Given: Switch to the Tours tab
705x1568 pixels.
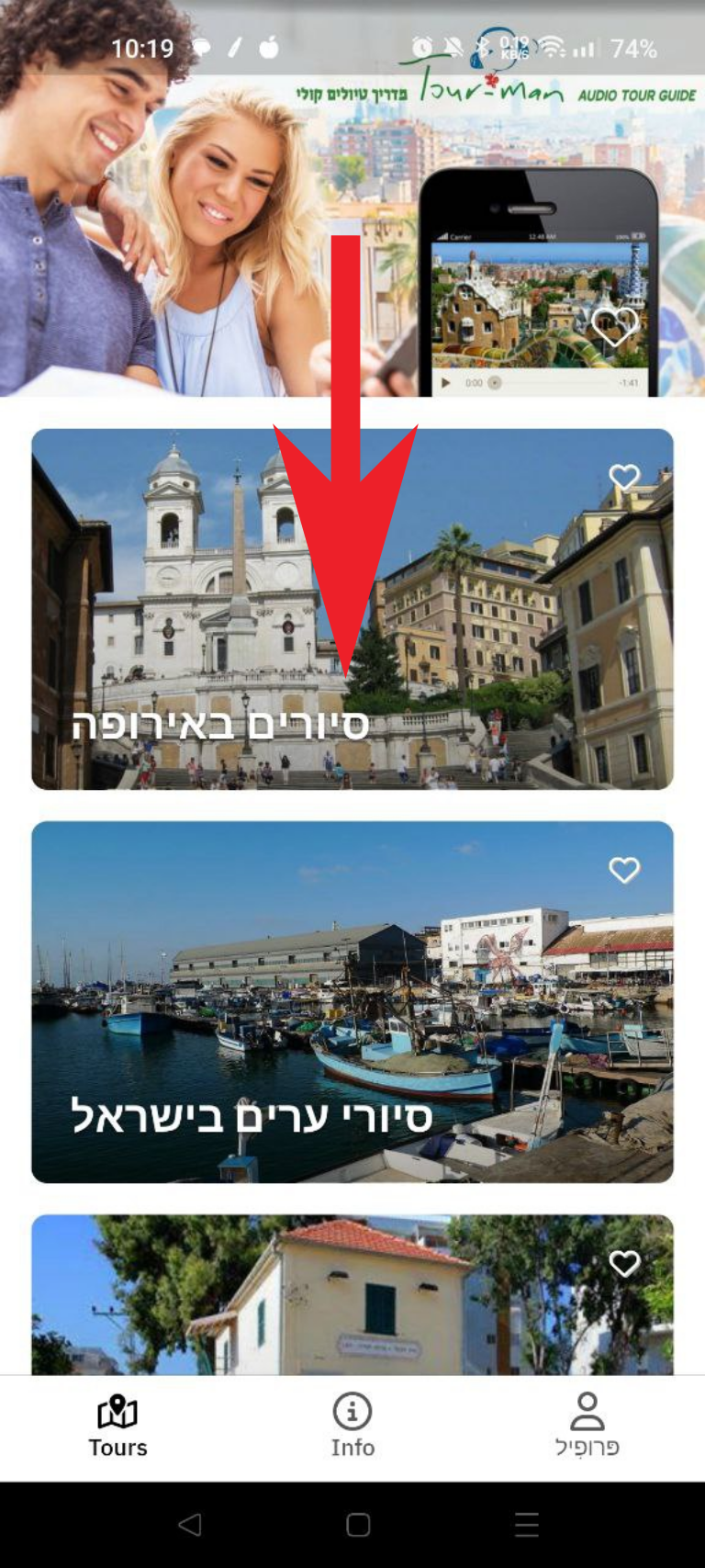Looking at the screenshot, I should pyautogui.click(x=117, y=1427).
